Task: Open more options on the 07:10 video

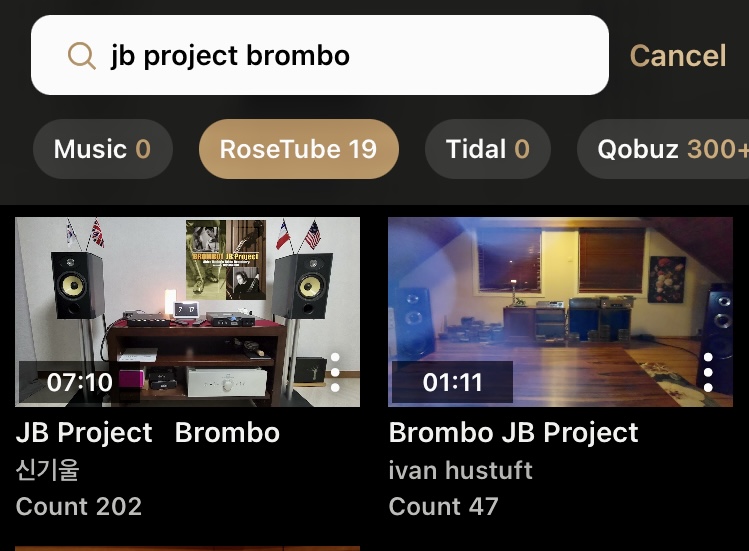Action: (x=335, y=372)
